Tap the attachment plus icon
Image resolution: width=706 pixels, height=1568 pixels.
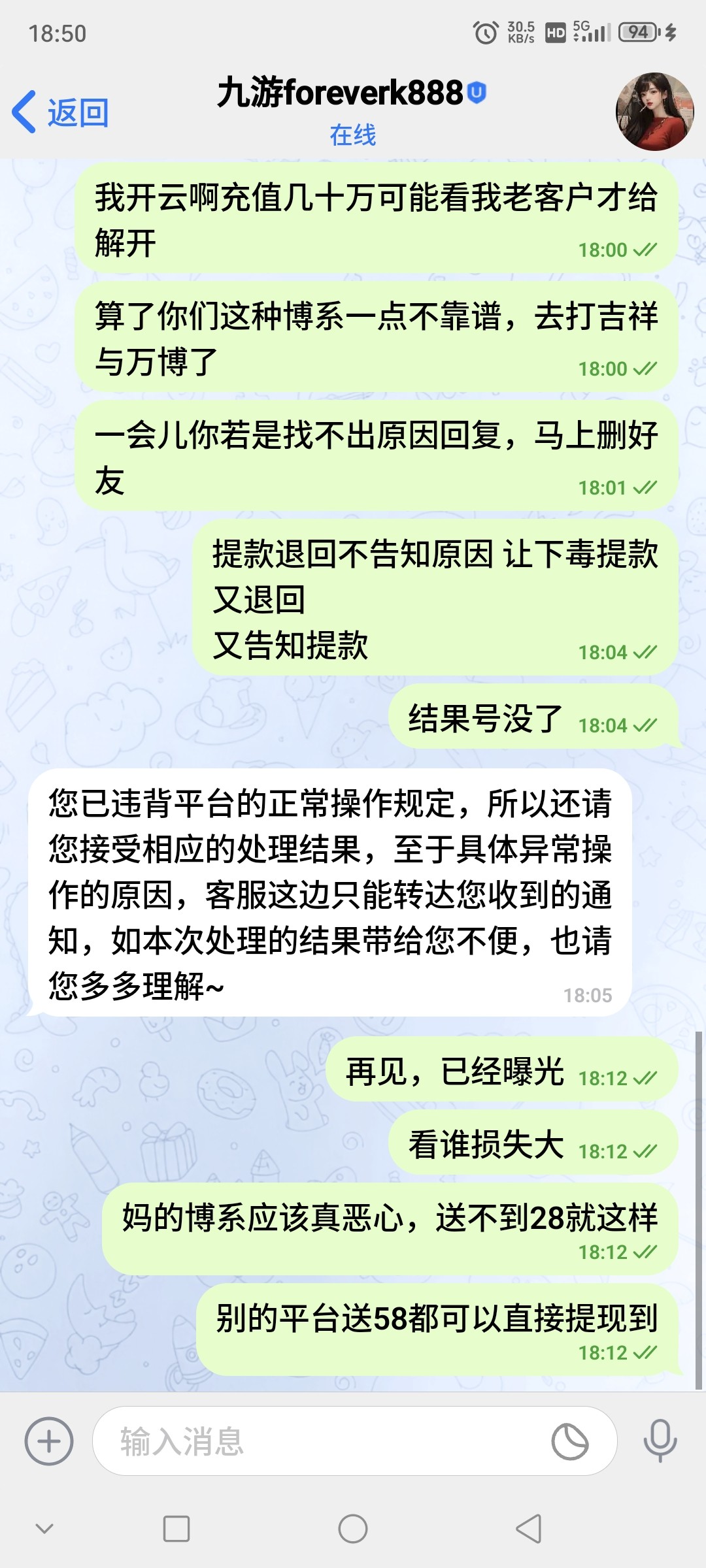49,1441
